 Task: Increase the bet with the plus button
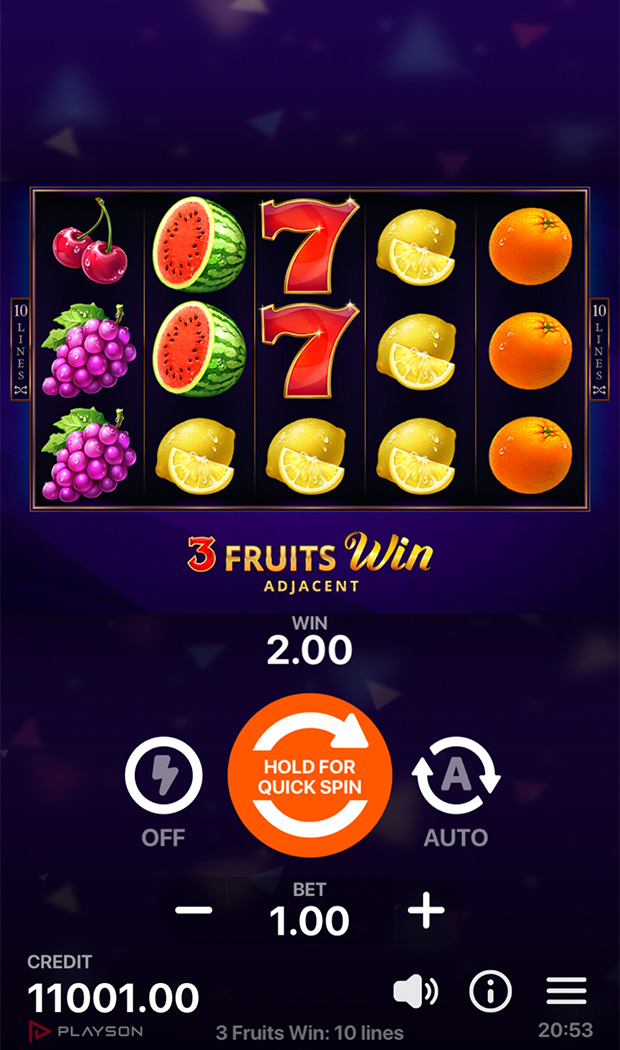tap(426, 911)
